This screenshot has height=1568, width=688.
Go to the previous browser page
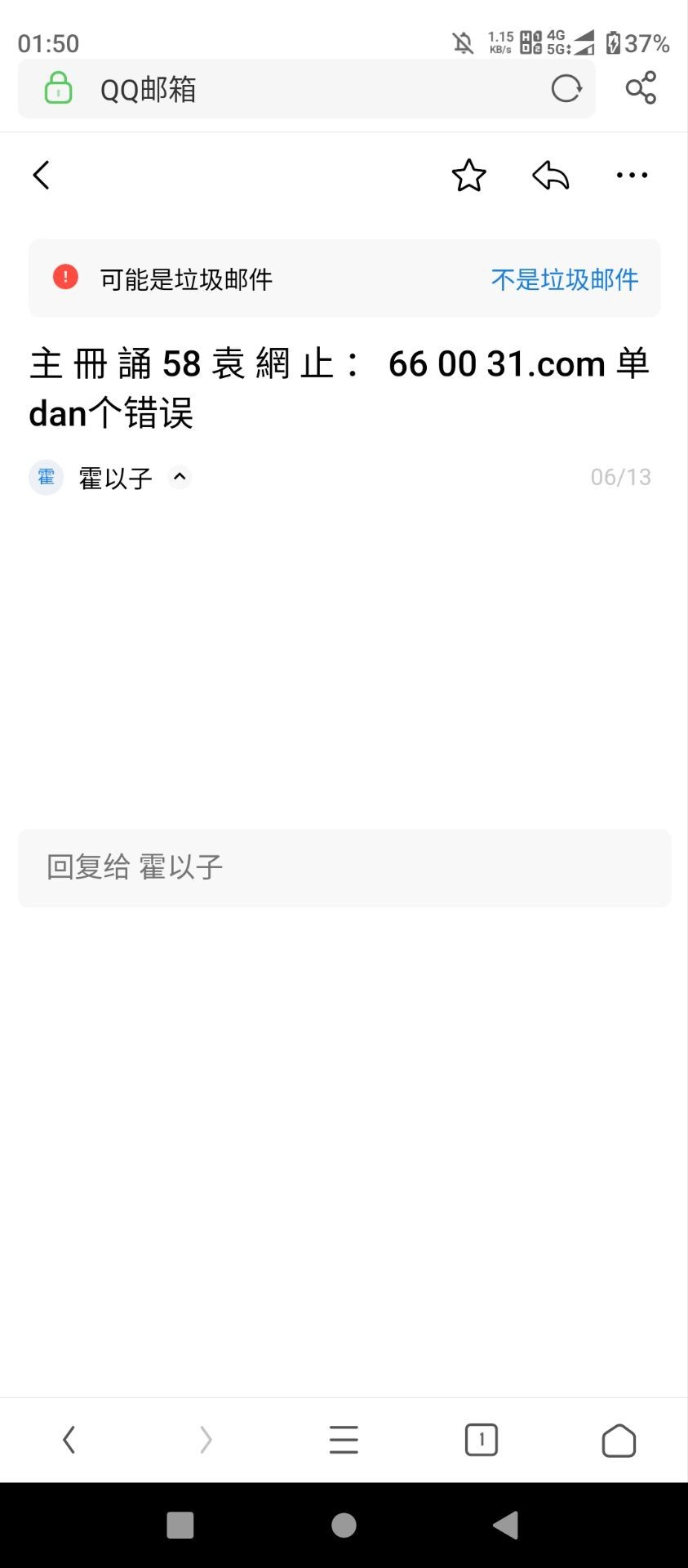[69, 1440]
